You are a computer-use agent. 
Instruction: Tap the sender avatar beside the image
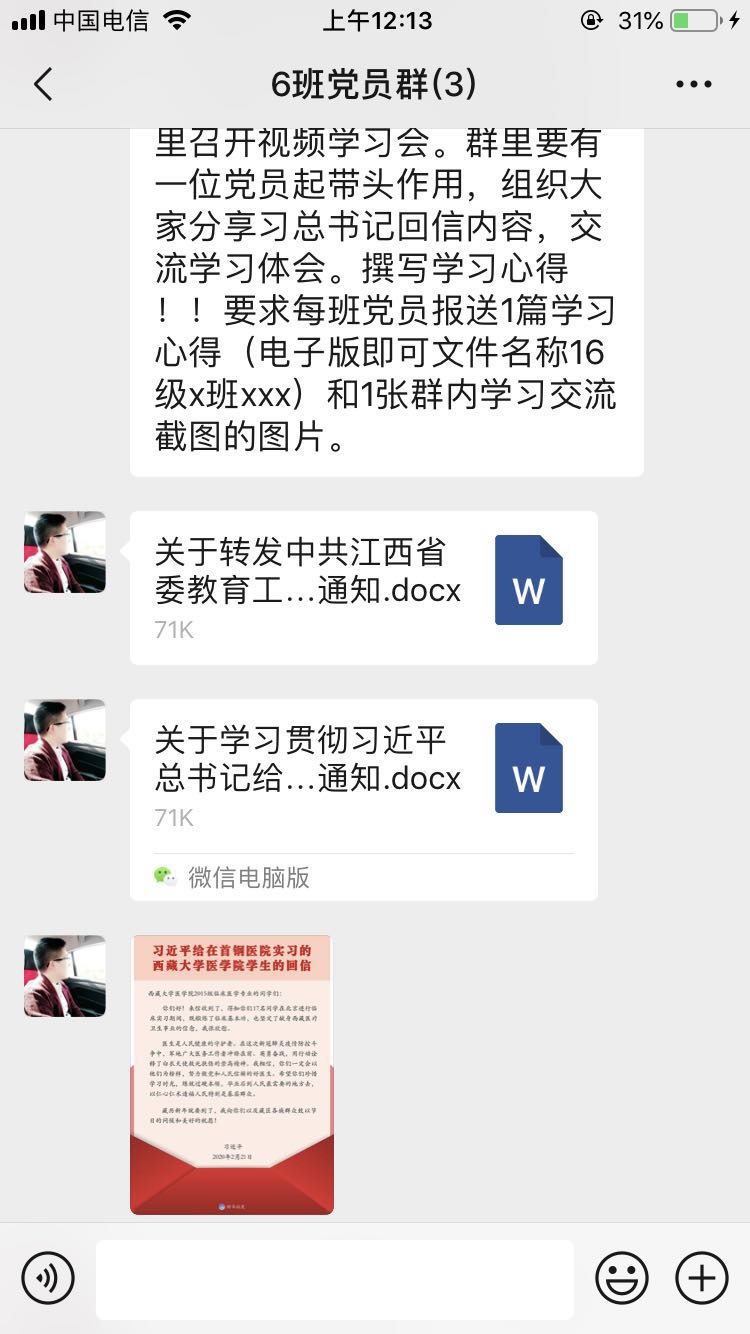(x=65, y=976)
